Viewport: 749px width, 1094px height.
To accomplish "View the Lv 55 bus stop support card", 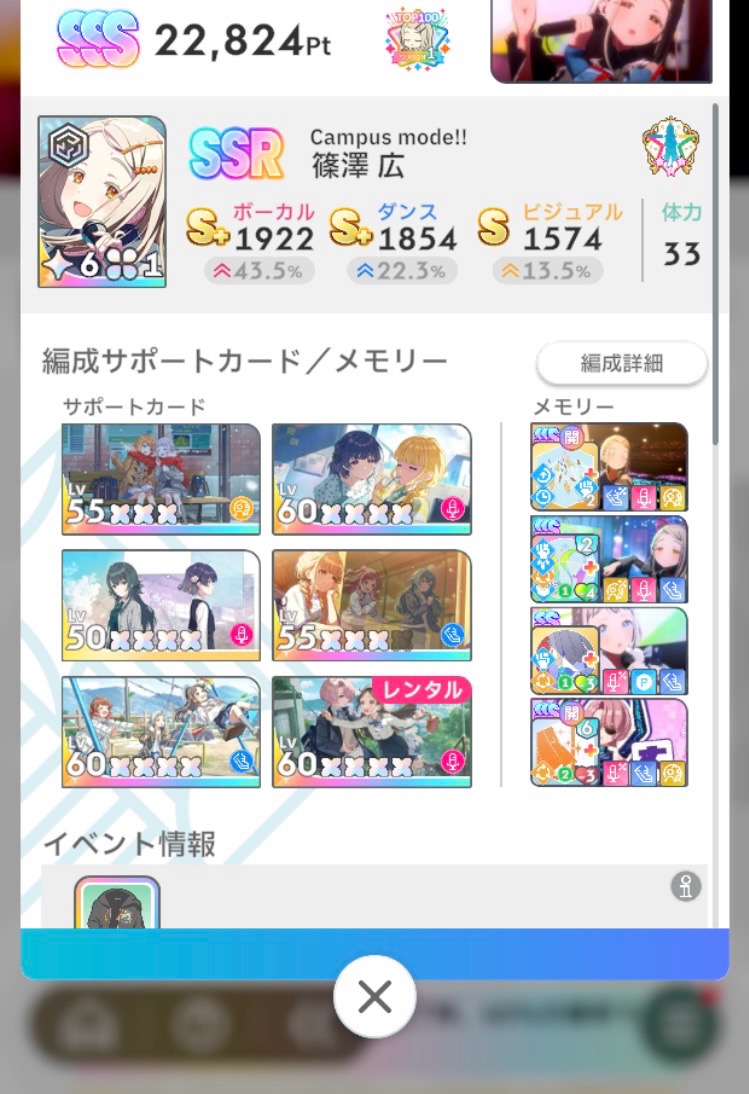I will (160, 479).
